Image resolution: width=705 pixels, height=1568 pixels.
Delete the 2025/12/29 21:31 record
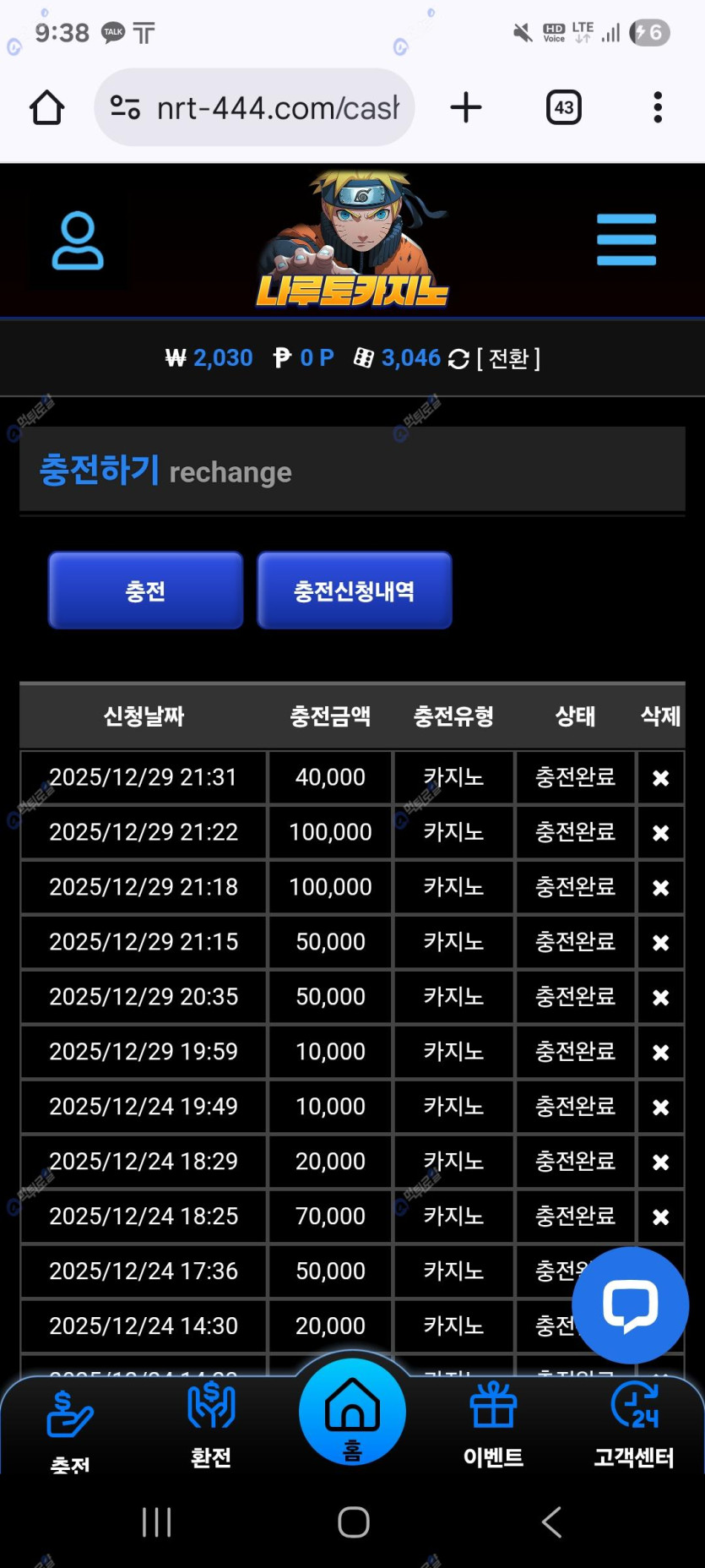pyautogui.click(x=660, y=778)
